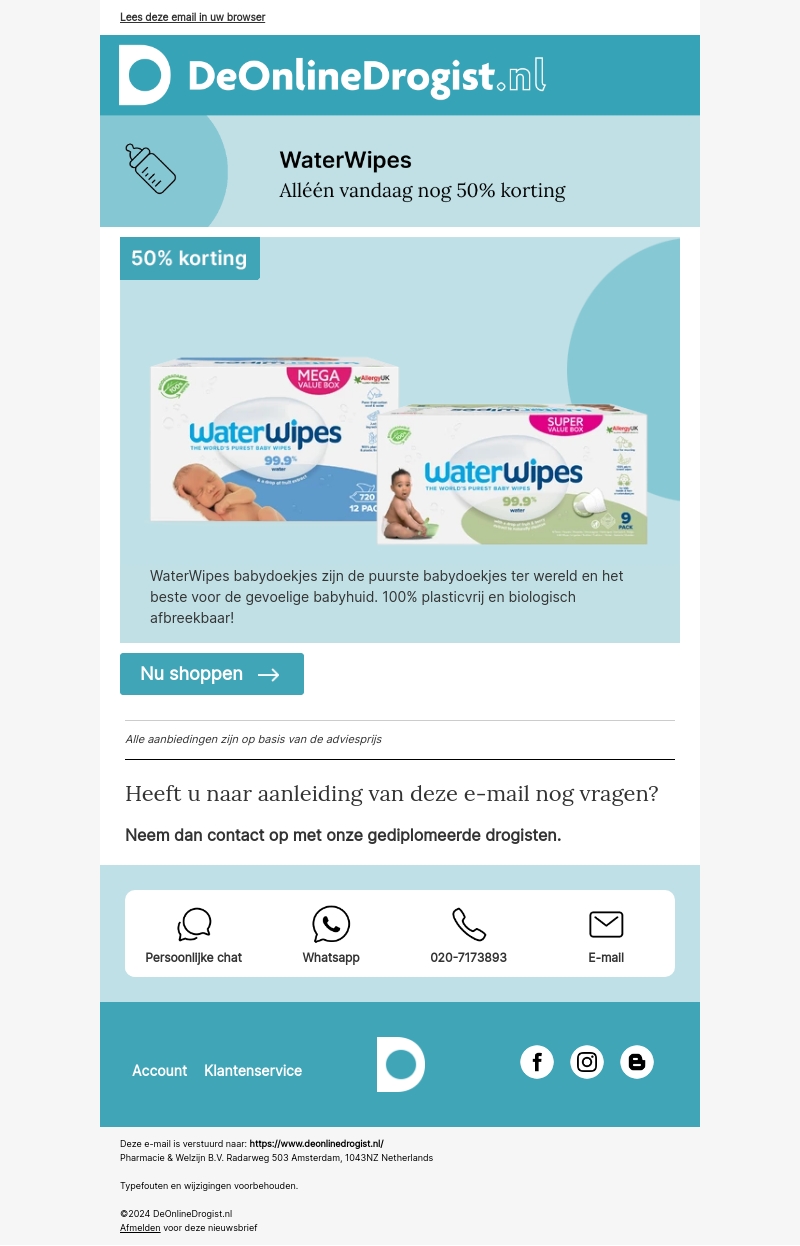Open 'Lees deze email in uw browser' link

point(192,17)
